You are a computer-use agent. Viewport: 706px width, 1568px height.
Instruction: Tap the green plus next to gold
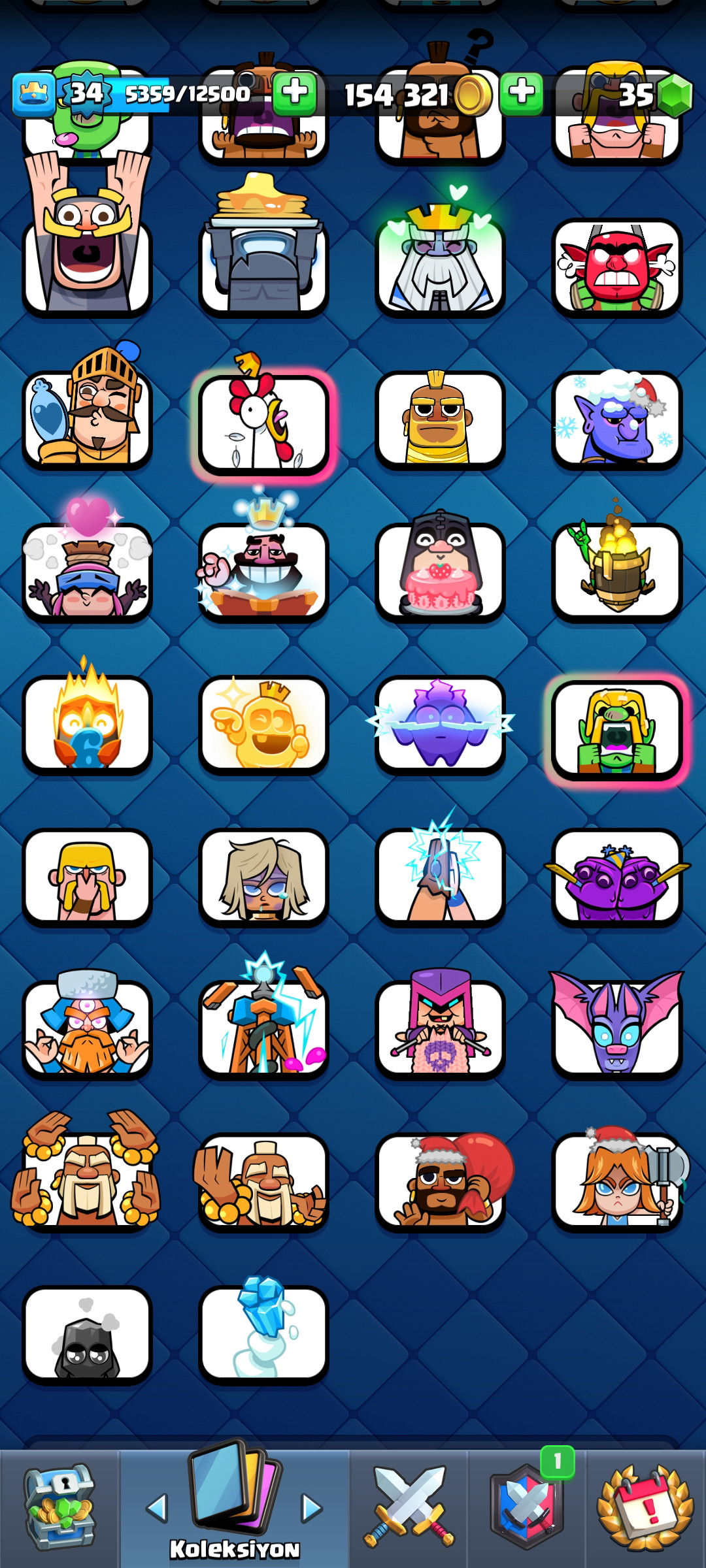[x=522, y=93]
